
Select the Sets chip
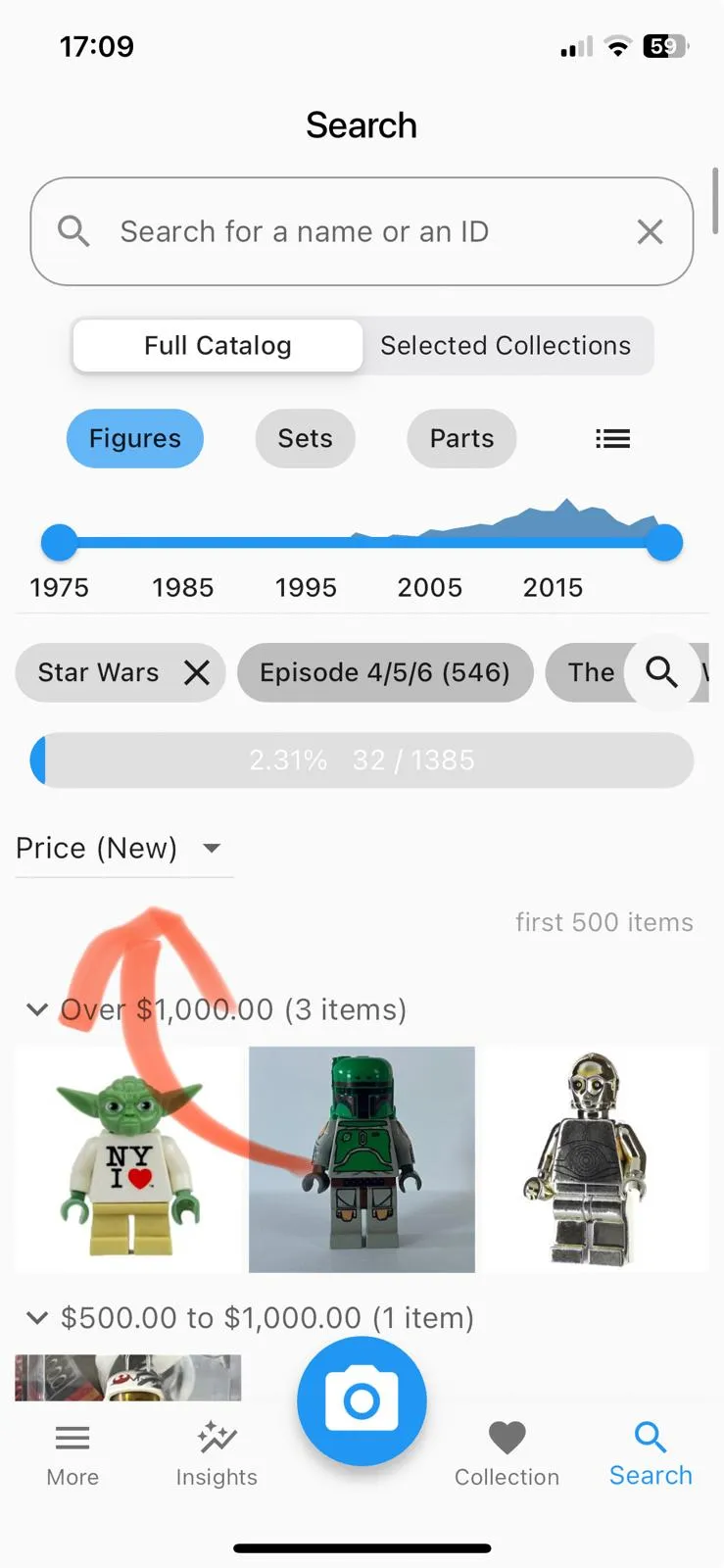tap(305, 438)
